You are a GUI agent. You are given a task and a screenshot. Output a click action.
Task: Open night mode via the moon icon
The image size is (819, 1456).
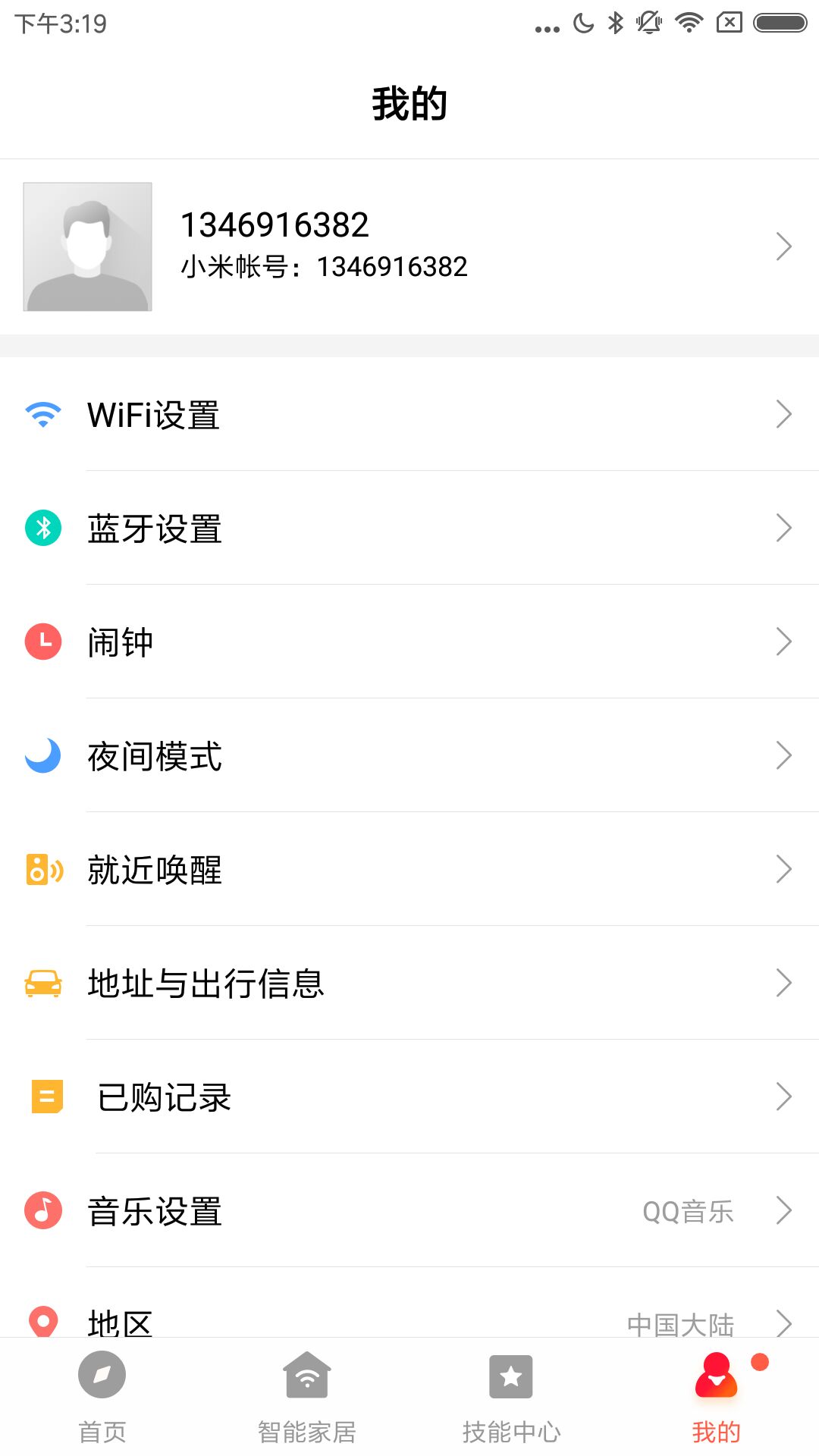pyautogui.click(x=43, y=756)
